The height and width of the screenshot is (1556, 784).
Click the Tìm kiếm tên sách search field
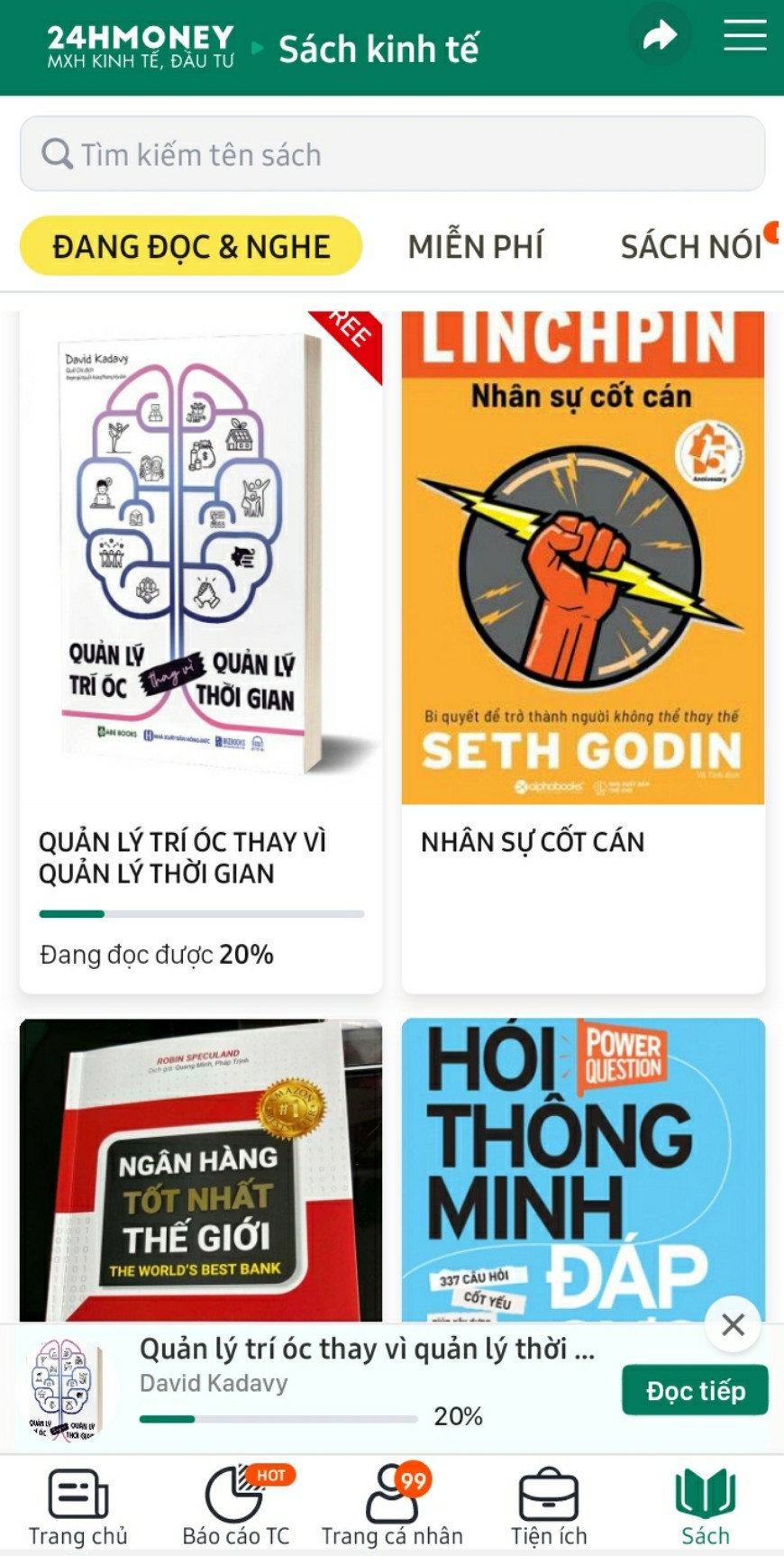click(x=392, y=153)
